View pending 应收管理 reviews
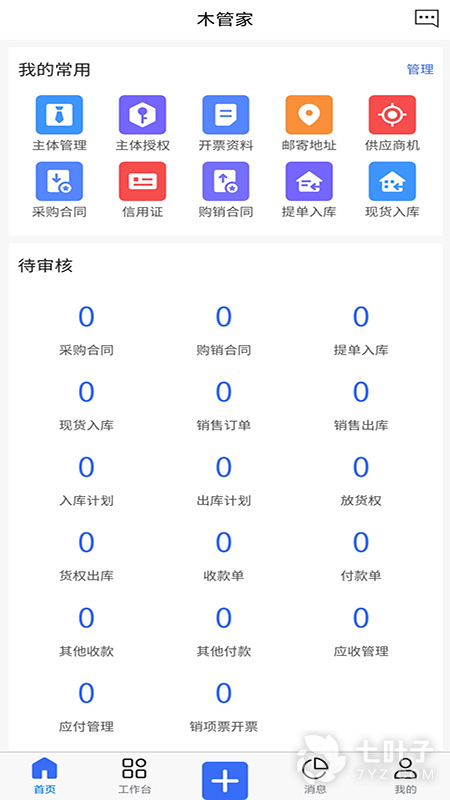This screenshot has width=450, height=800. coord(361,631)
